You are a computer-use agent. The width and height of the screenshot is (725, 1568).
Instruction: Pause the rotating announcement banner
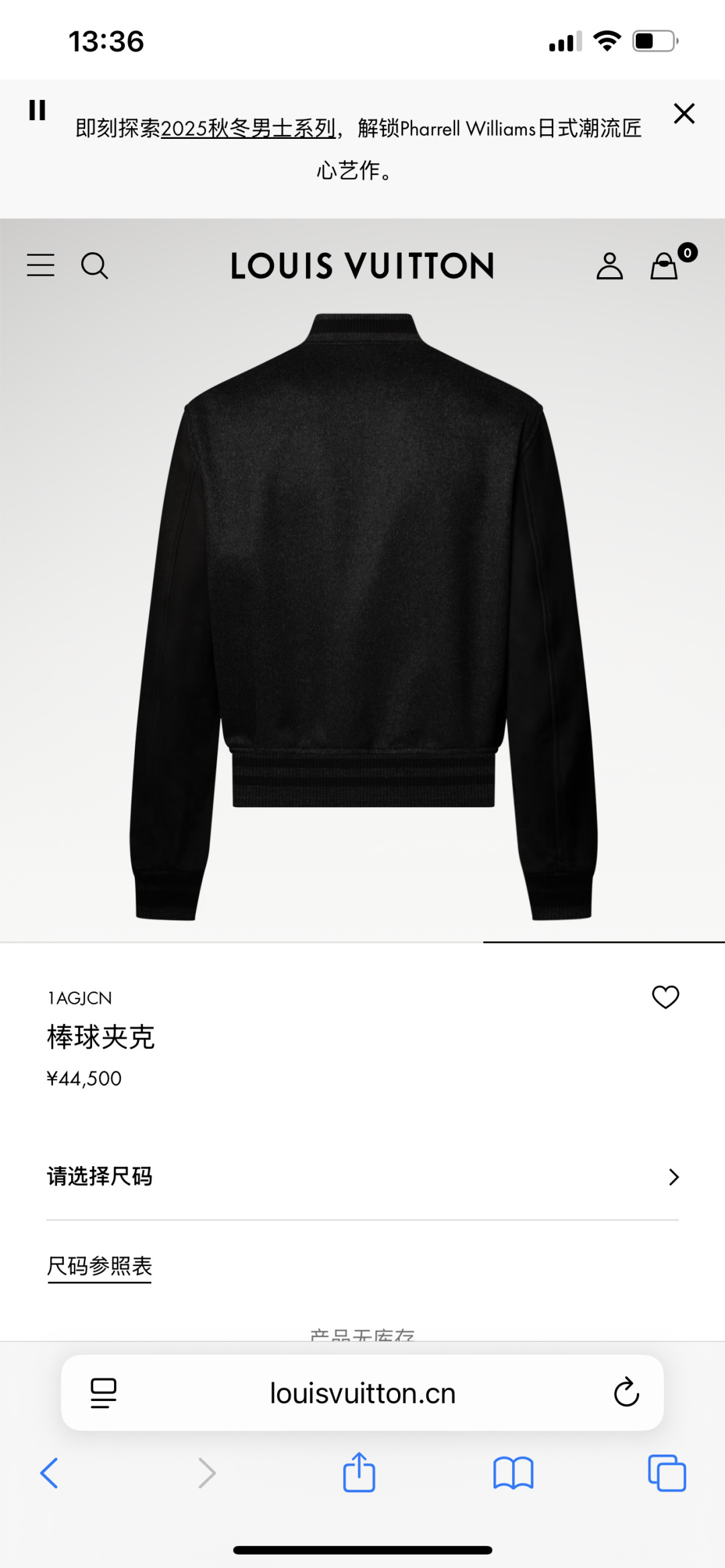pyautogui.click(x=38, y=110)
